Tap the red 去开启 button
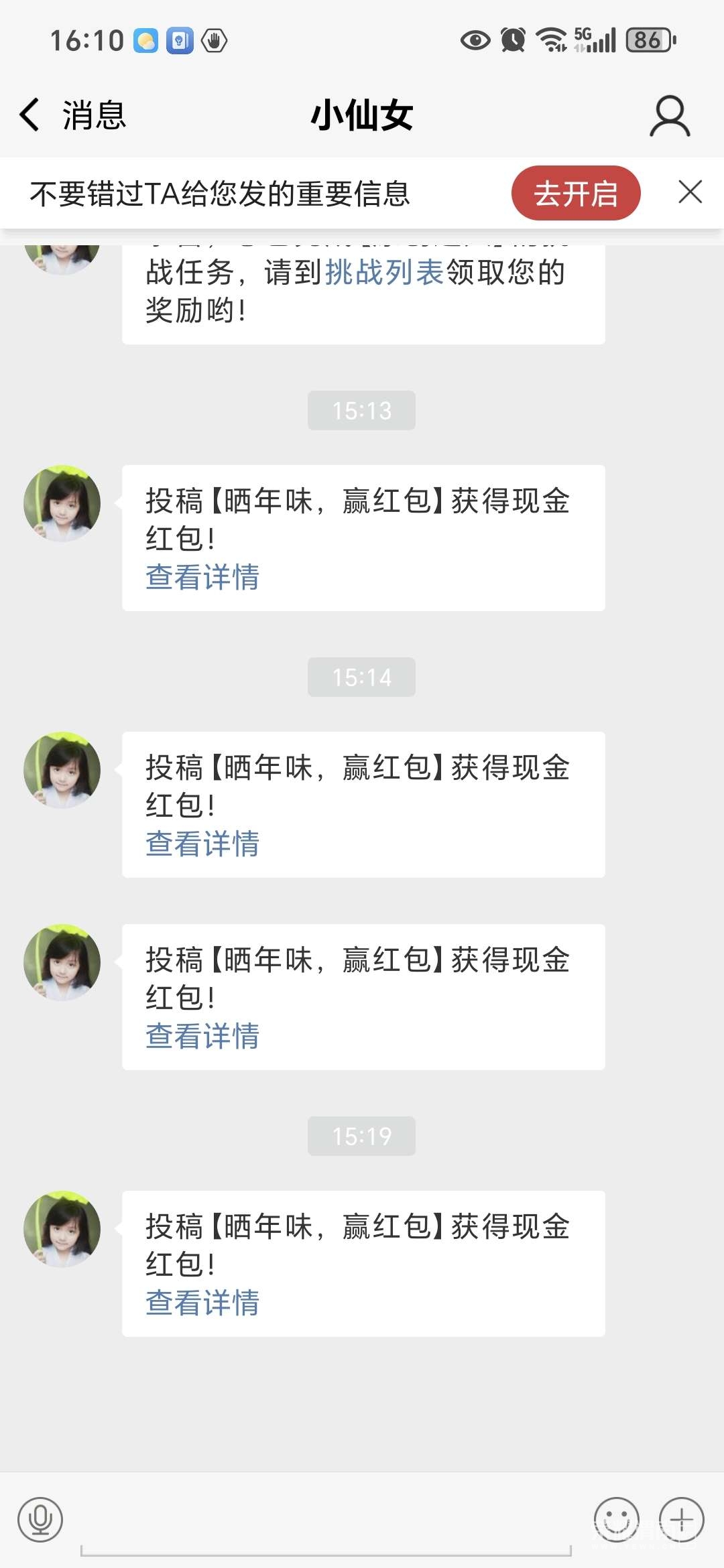The height and width of the screenshot is (1568, 724). click(x=576, y=193)
